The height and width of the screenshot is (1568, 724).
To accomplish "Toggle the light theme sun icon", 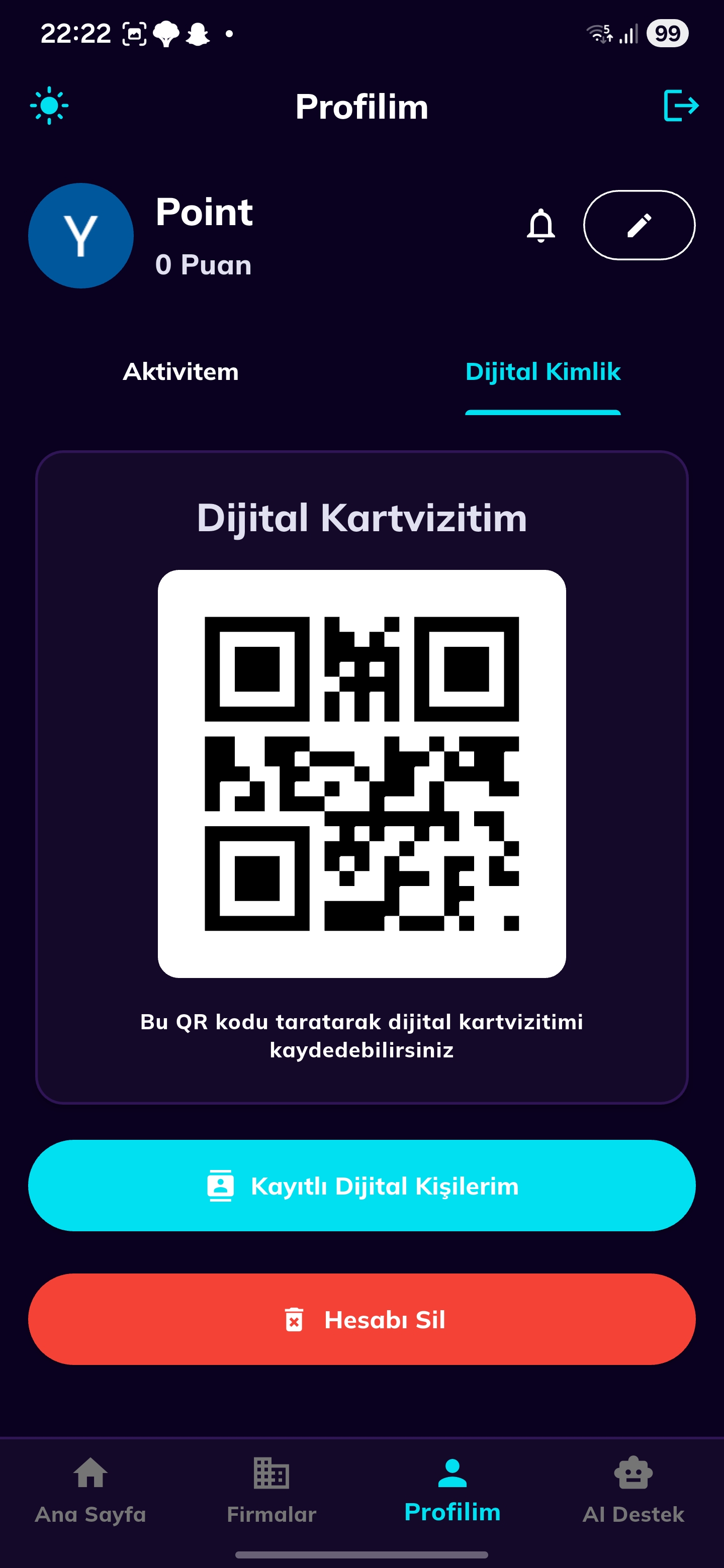I will coord(49,106).
